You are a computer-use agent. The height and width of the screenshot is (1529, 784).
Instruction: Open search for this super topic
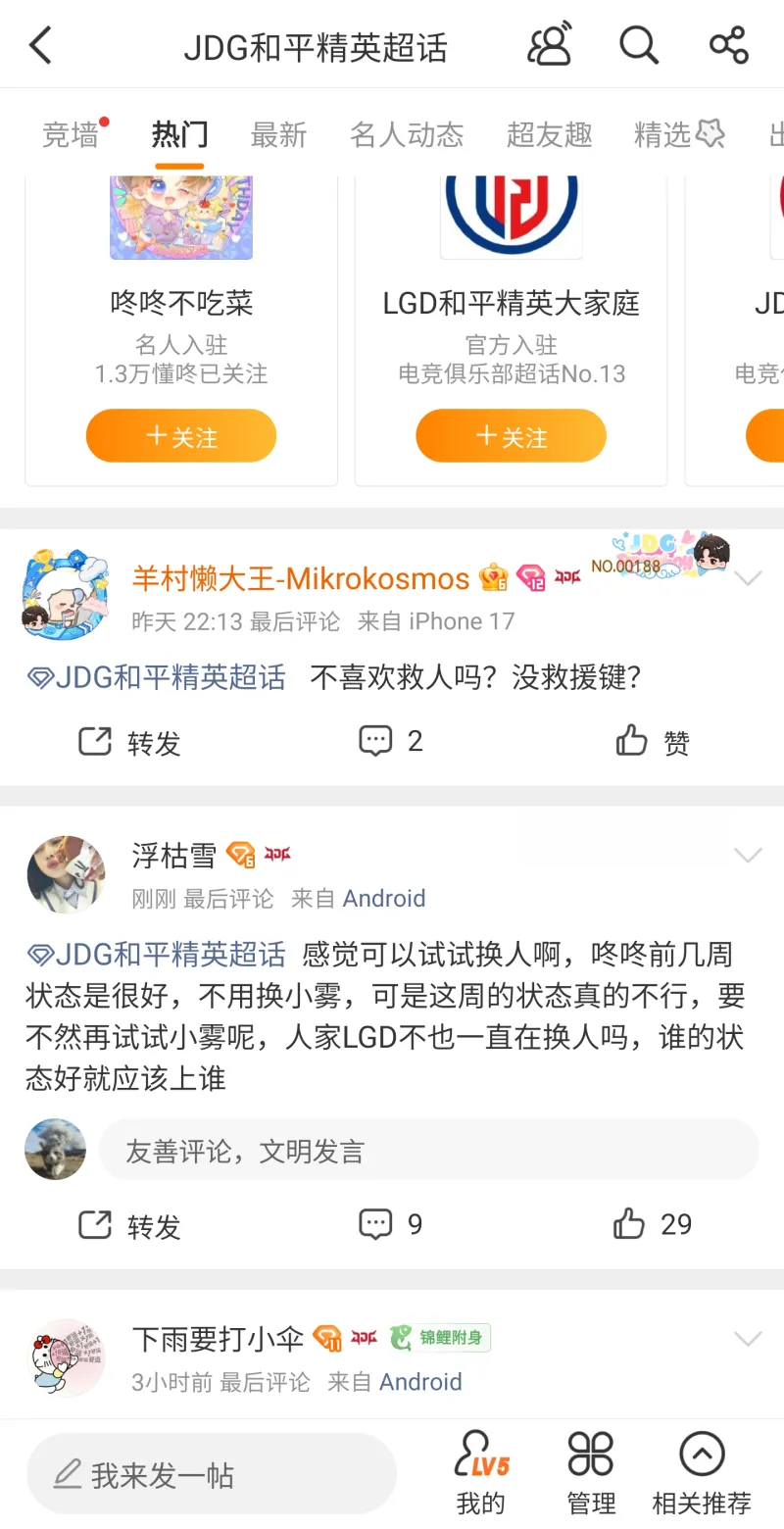638,44
